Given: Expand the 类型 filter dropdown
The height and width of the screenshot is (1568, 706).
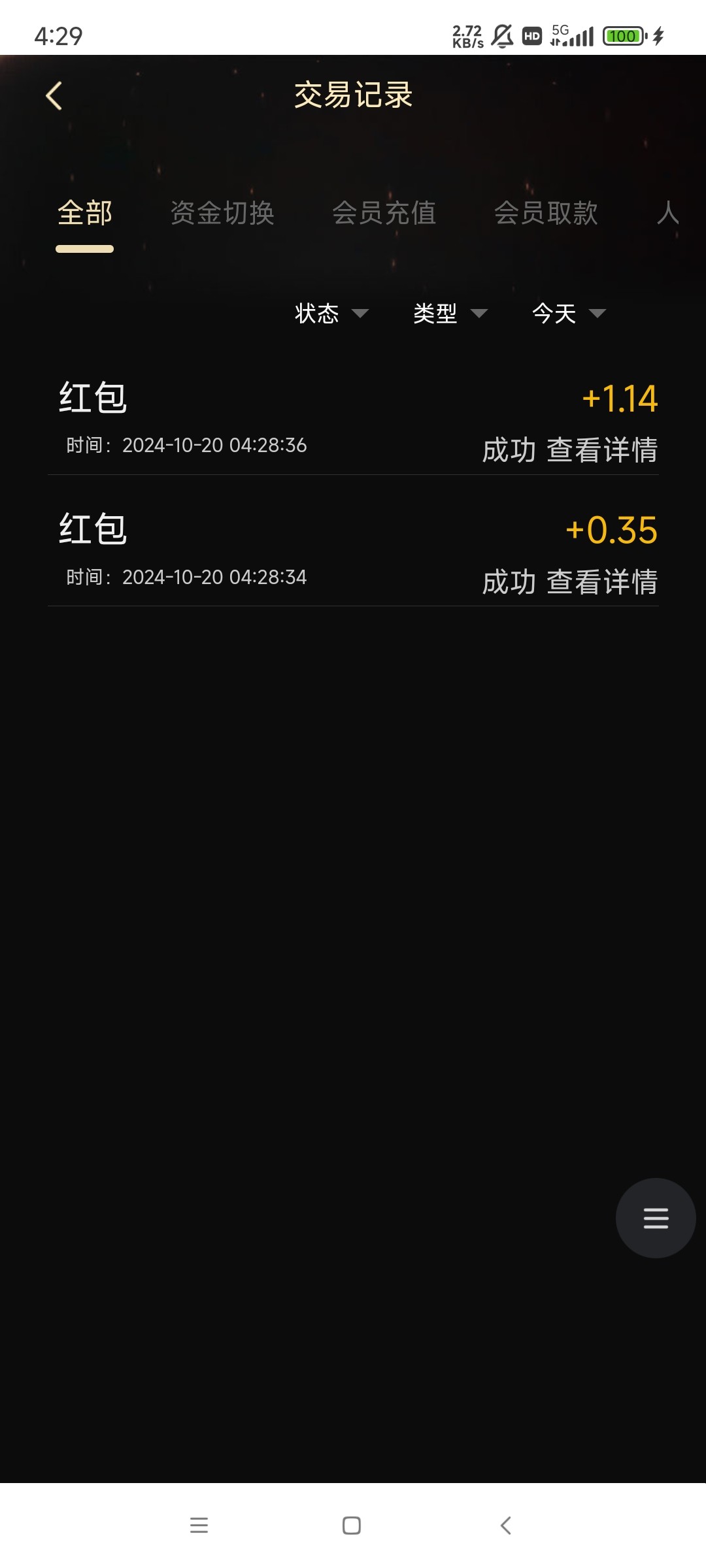Looking at the screenshot, I should 450,314.
